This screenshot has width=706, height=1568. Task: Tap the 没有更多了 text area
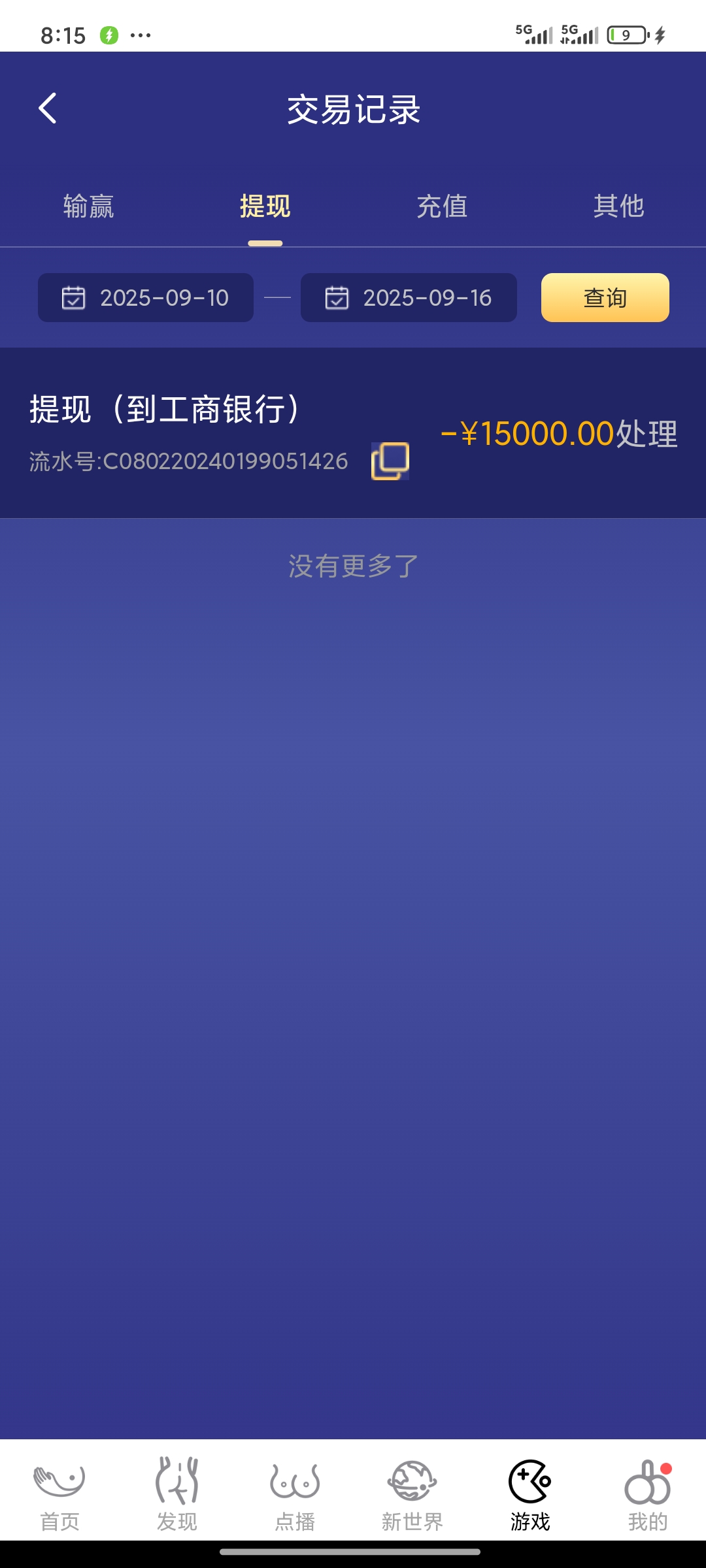tap(353, 566)
